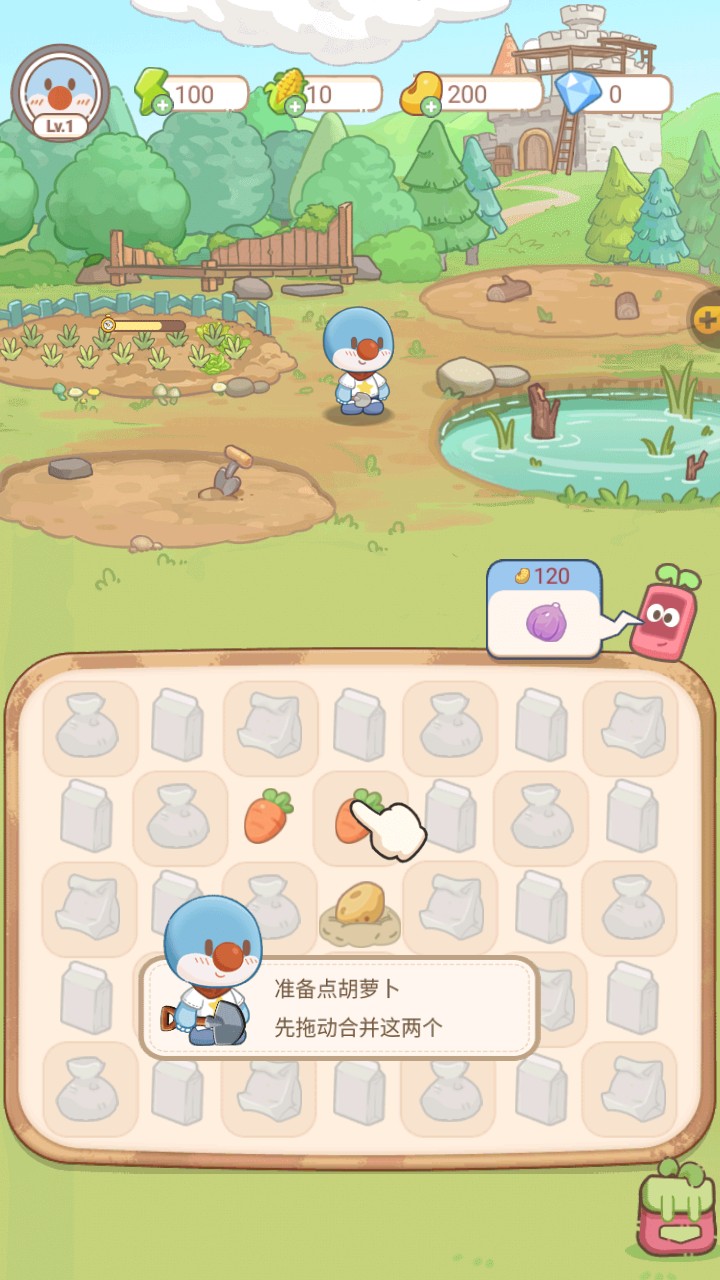Screen dimensions: 720x1280
Task: Select the potato tile in the grid
Action: click(360, 910)
